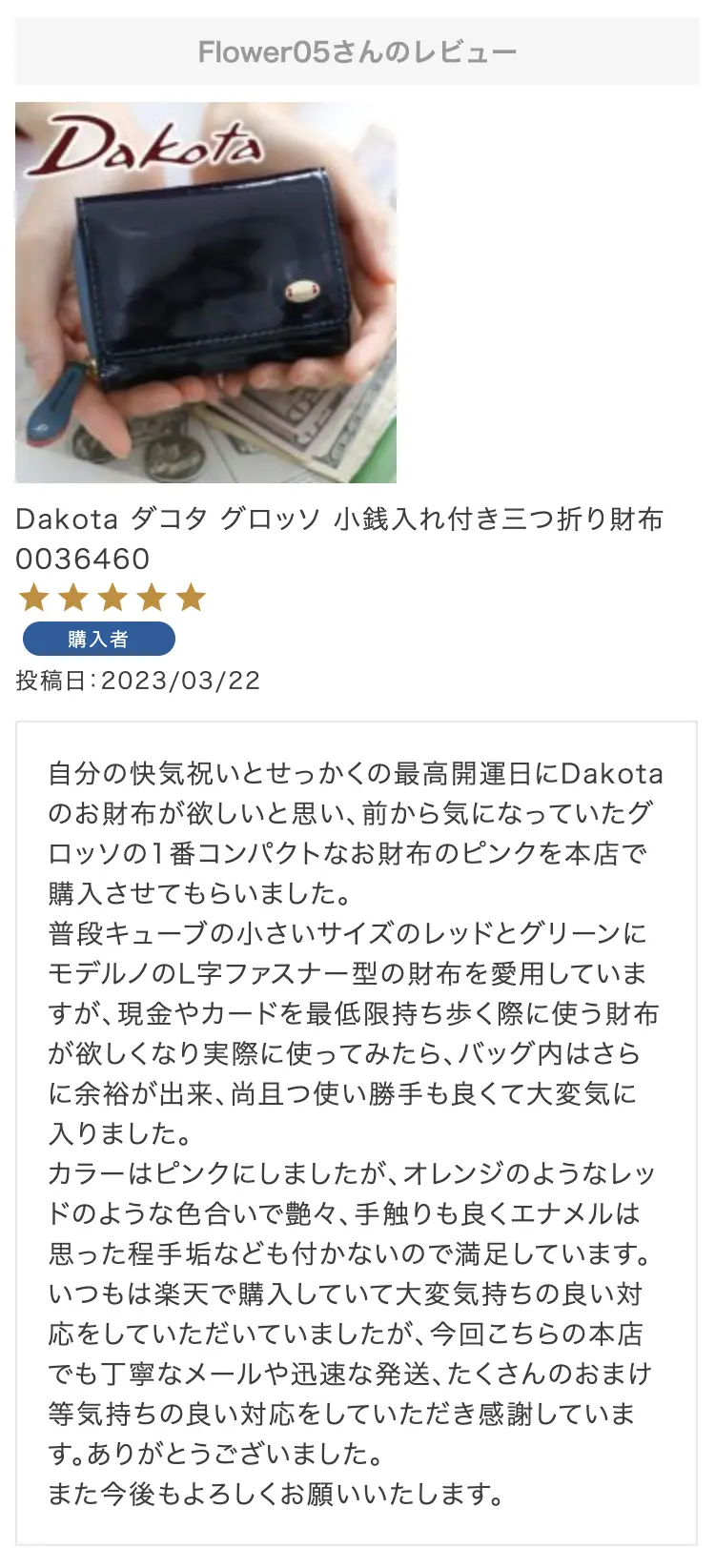Open the Dakota wallet product image

click(x=205, y=293)
